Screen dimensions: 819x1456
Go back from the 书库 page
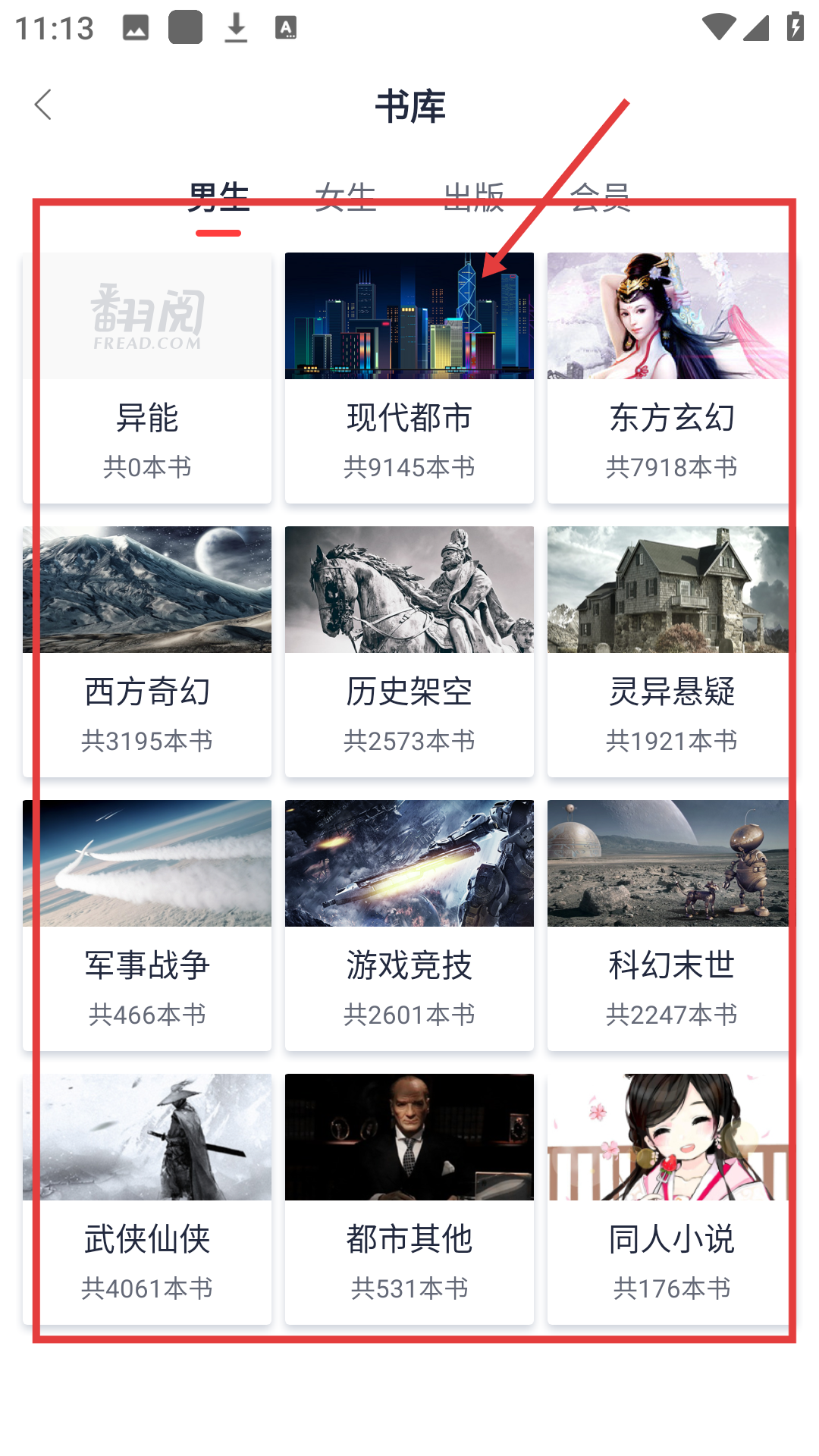click(43, 105)
